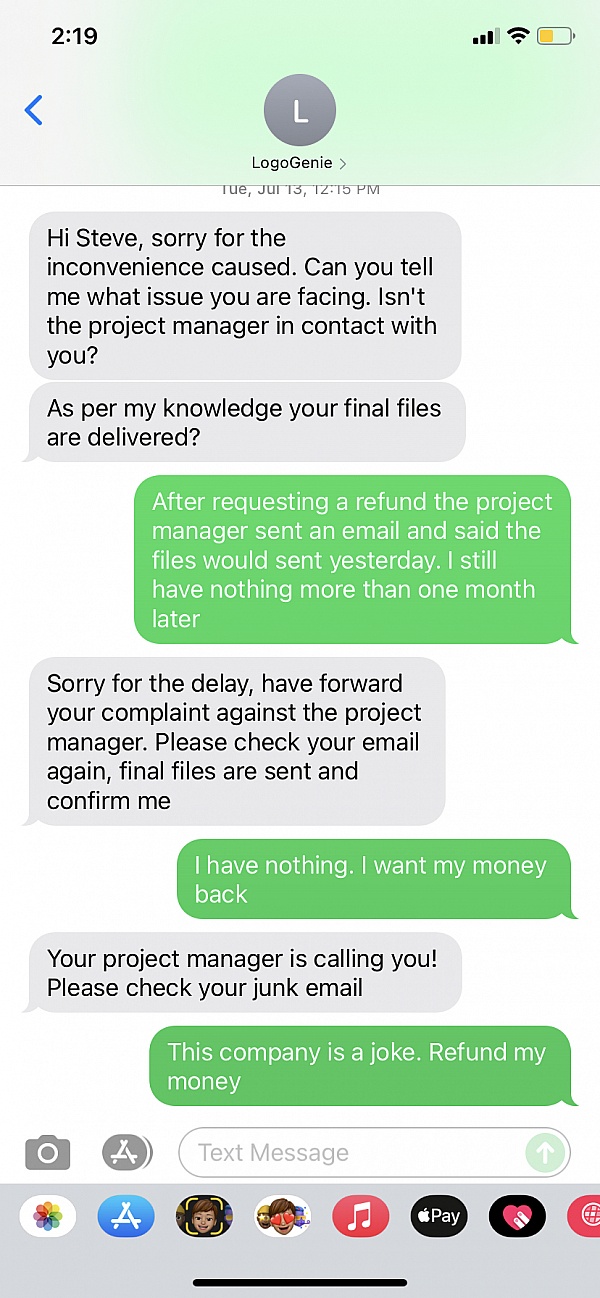Open the images search globe app
This screenshot has height=1298, width=600.
(584, 1216)
